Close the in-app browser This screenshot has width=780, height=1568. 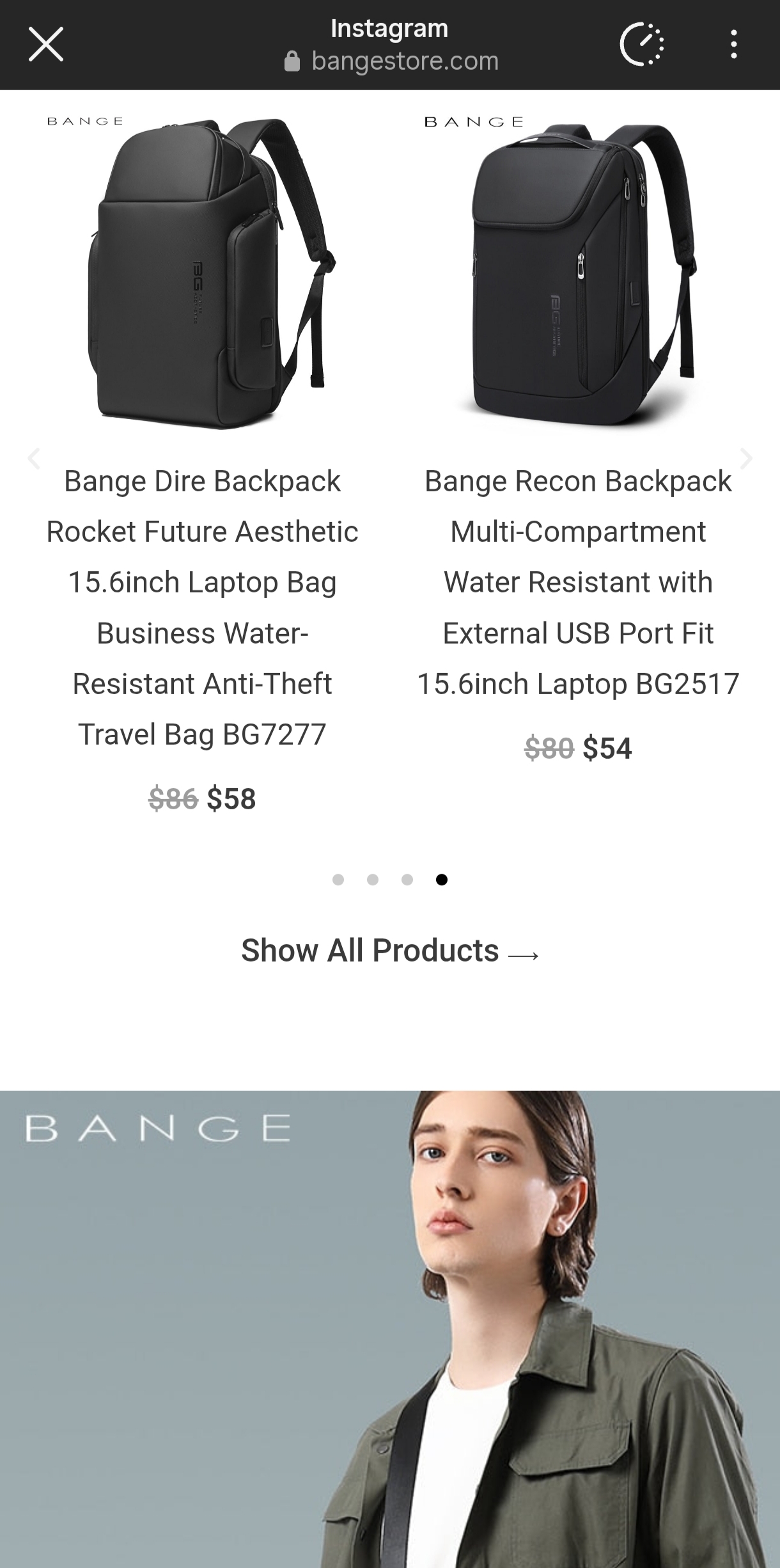46,45
